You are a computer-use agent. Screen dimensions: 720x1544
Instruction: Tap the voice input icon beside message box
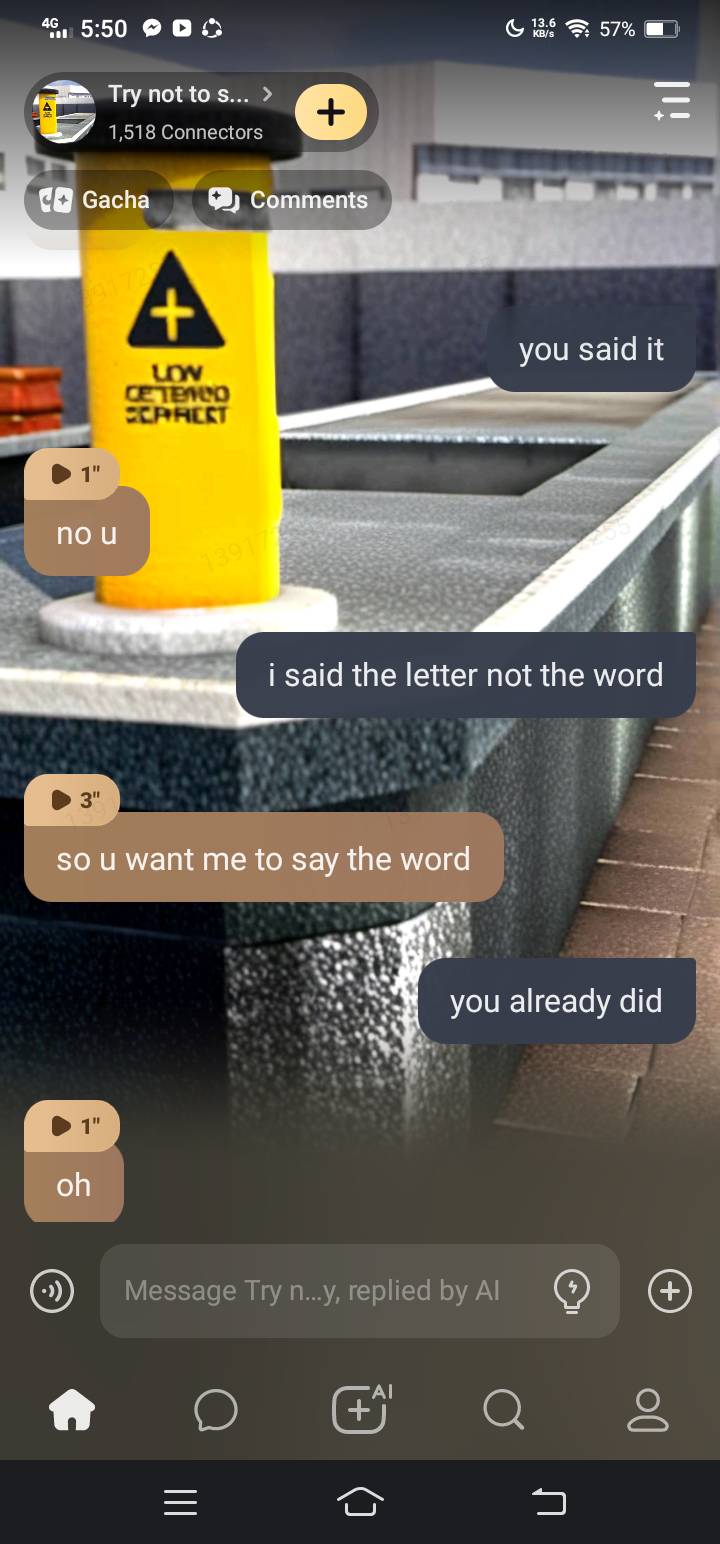tap(51, 1291)
